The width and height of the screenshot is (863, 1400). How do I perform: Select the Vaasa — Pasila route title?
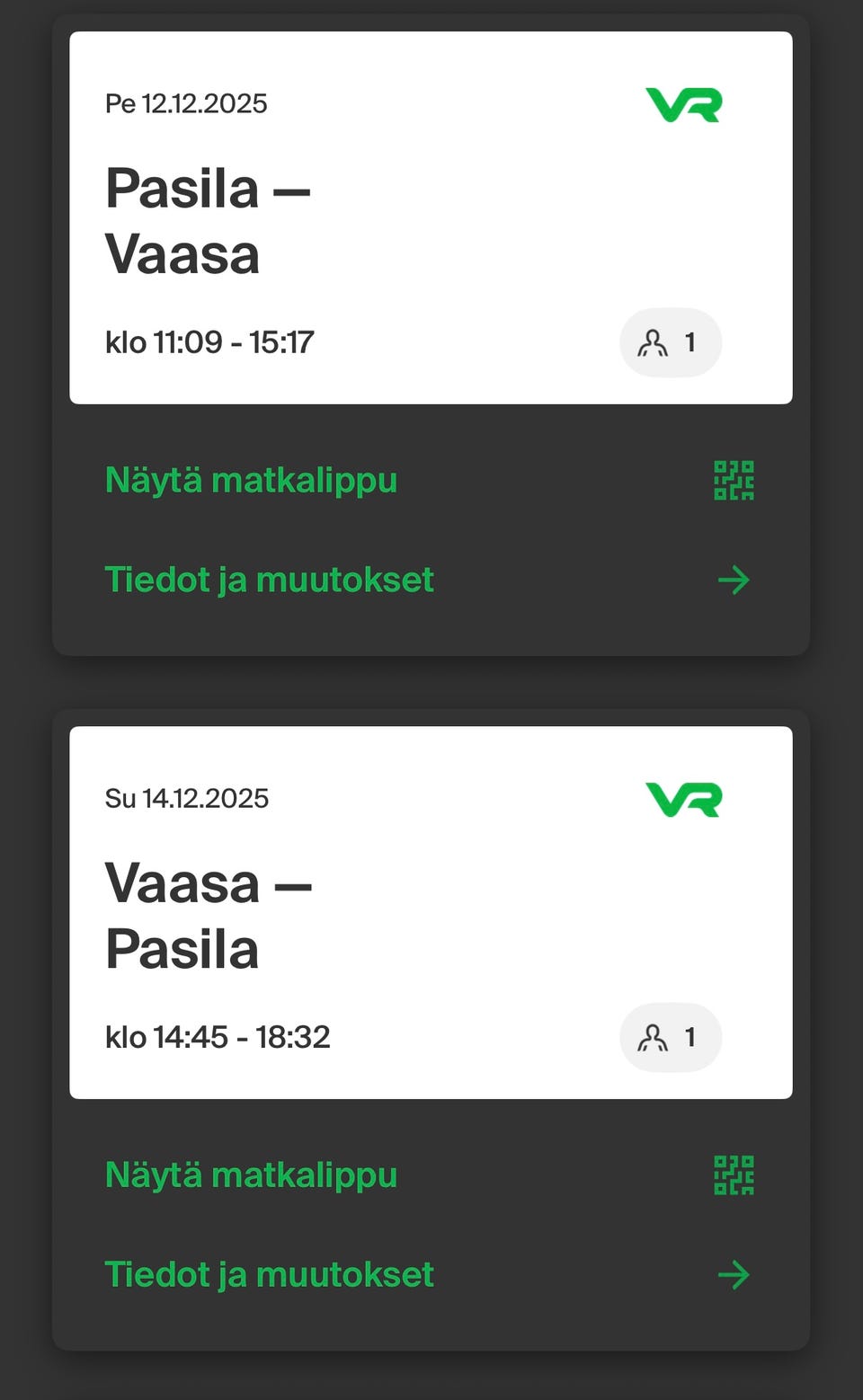209,917
